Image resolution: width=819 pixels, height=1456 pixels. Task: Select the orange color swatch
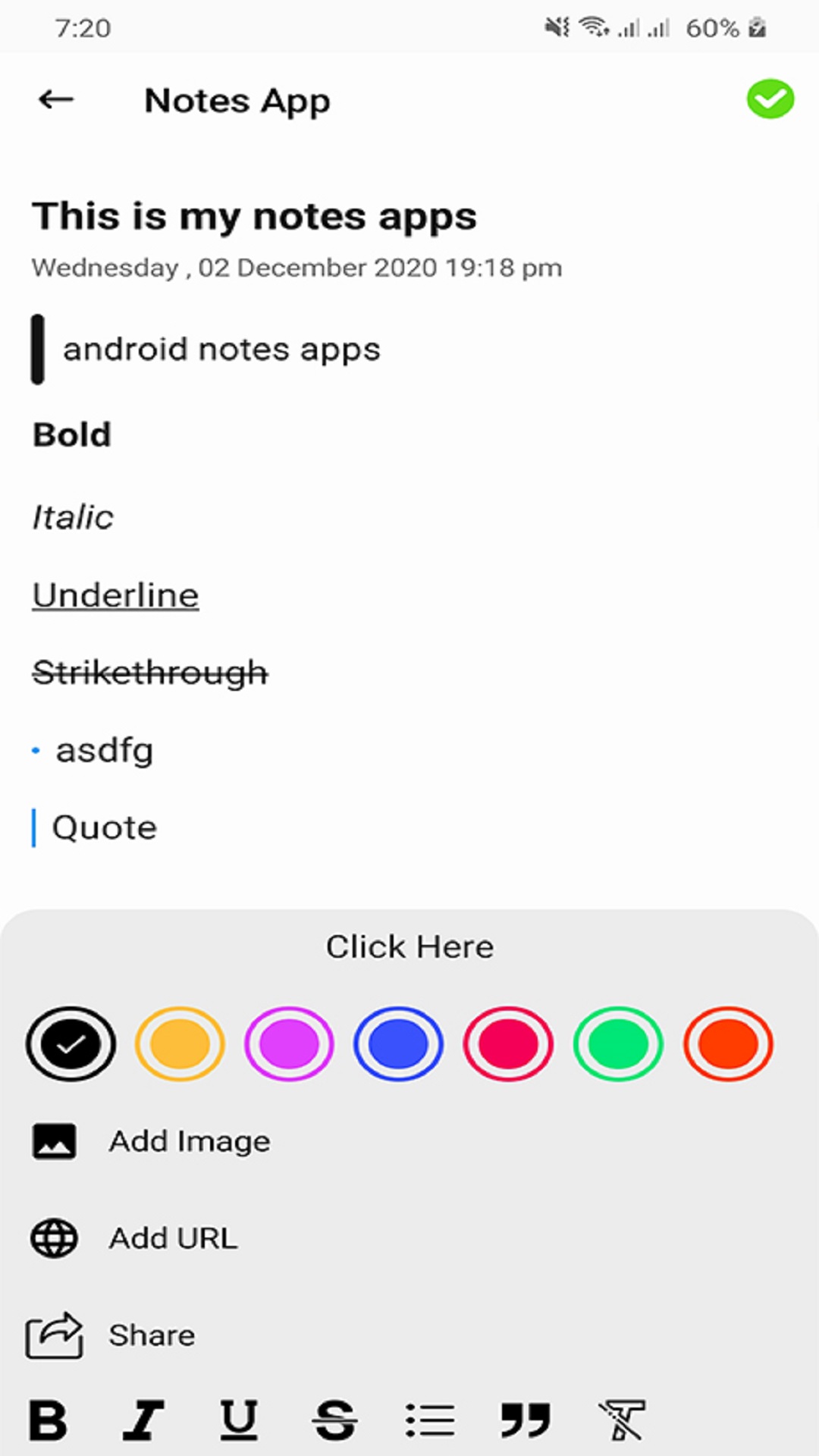[x=728, y=1044]
